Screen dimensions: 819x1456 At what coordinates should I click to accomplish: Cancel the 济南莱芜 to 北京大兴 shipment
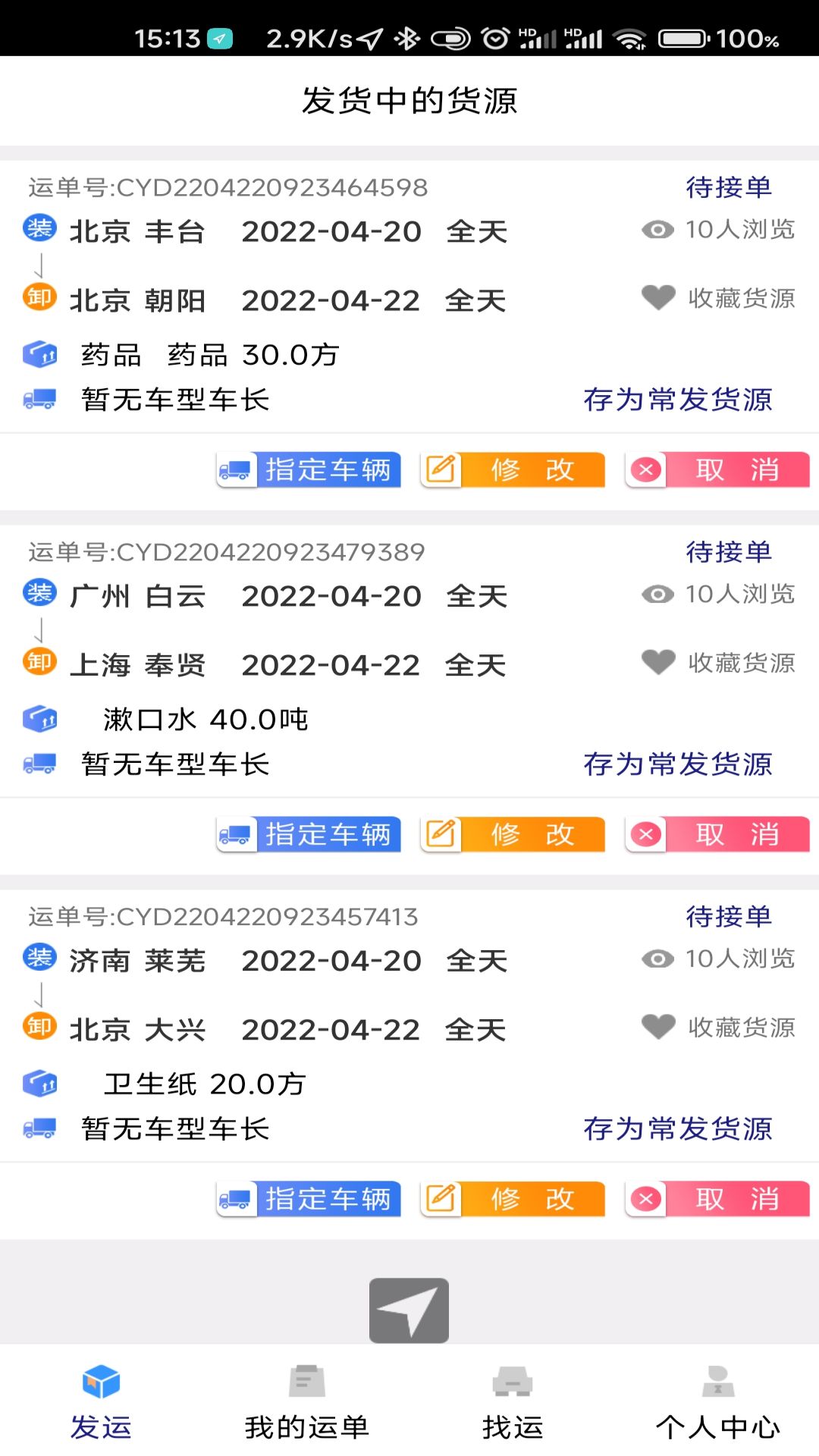718,1200
